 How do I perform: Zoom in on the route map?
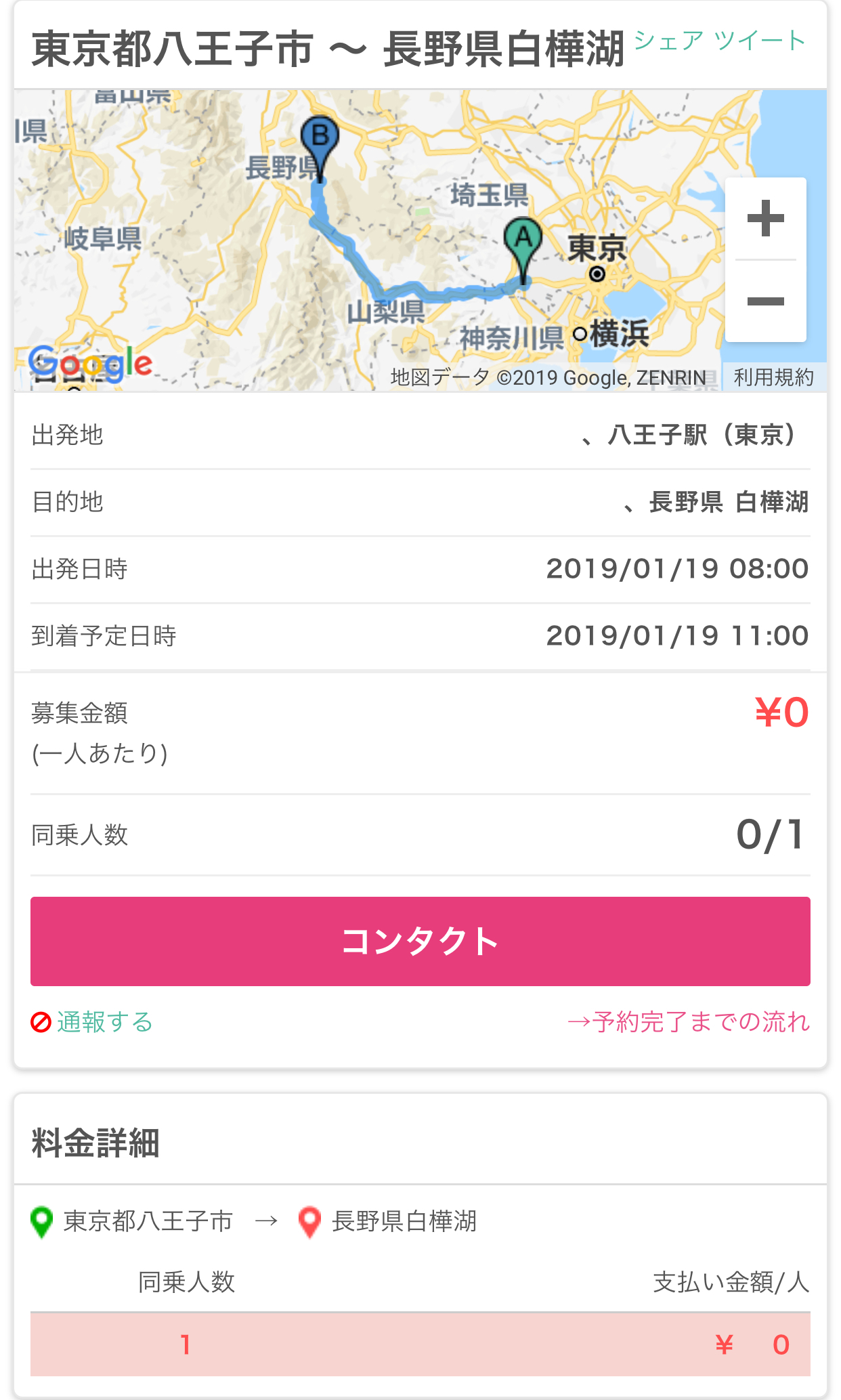pos(765,219)
